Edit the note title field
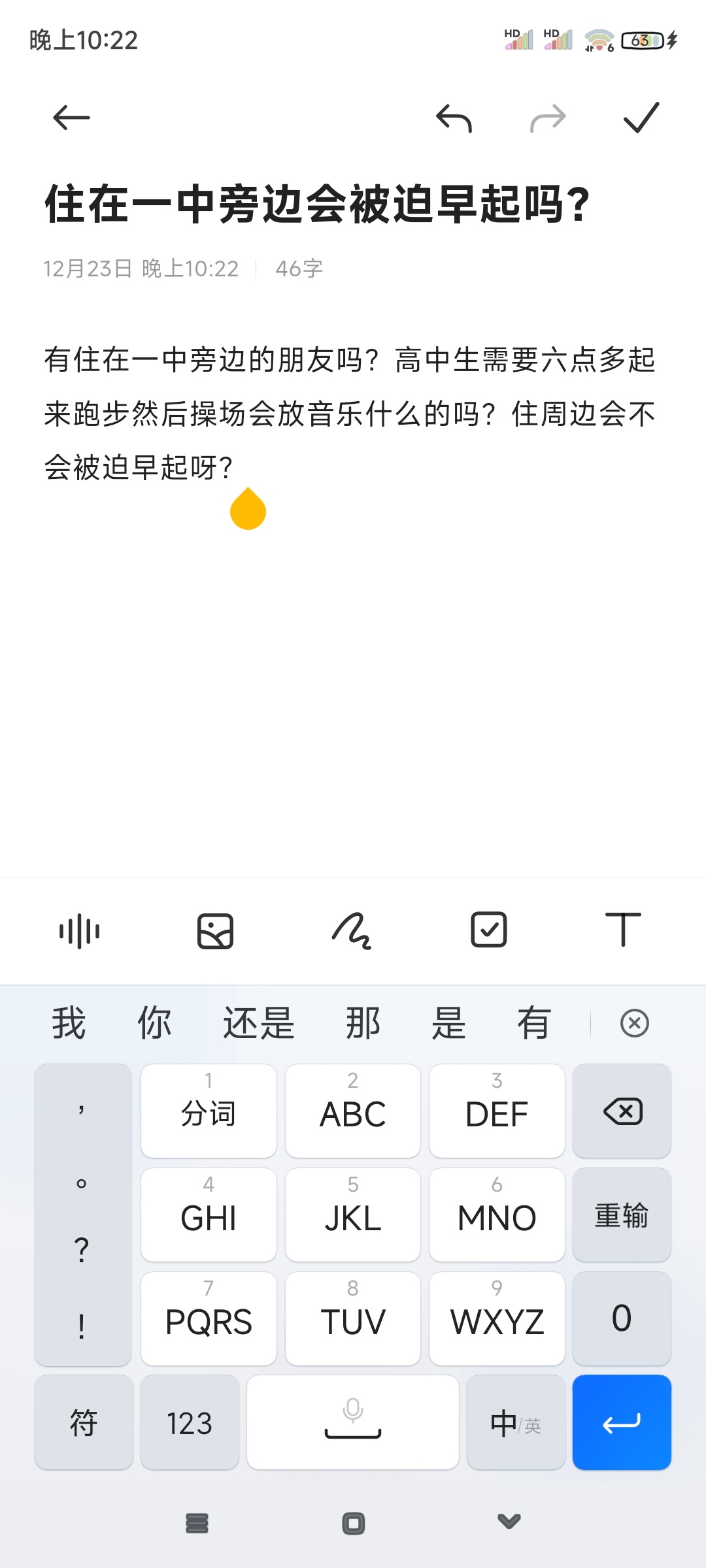706x1568 pixels. coord(318,204)
